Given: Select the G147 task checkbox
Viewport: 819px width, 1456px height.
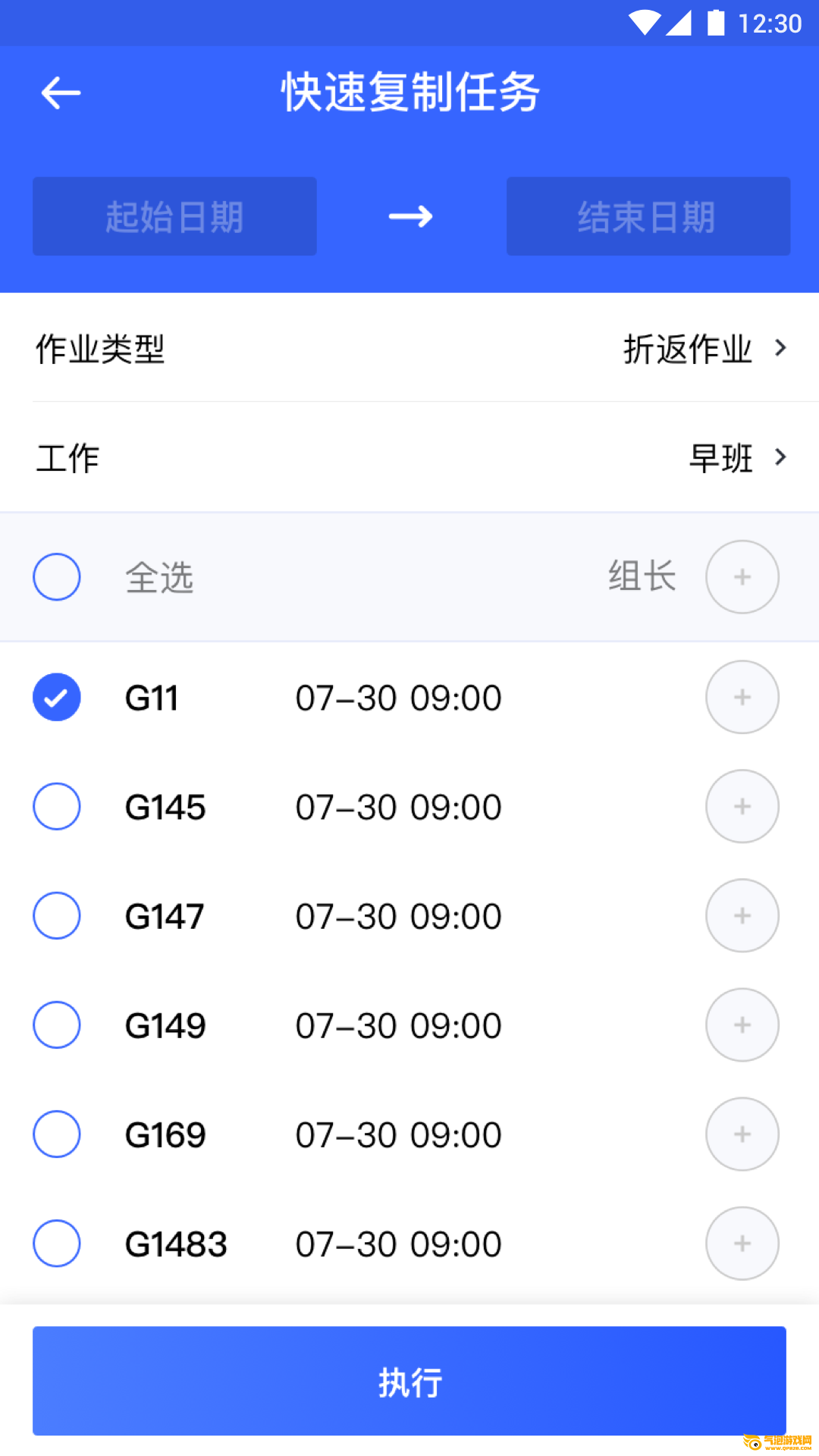Looking at the screenshot, I should 57,915.
